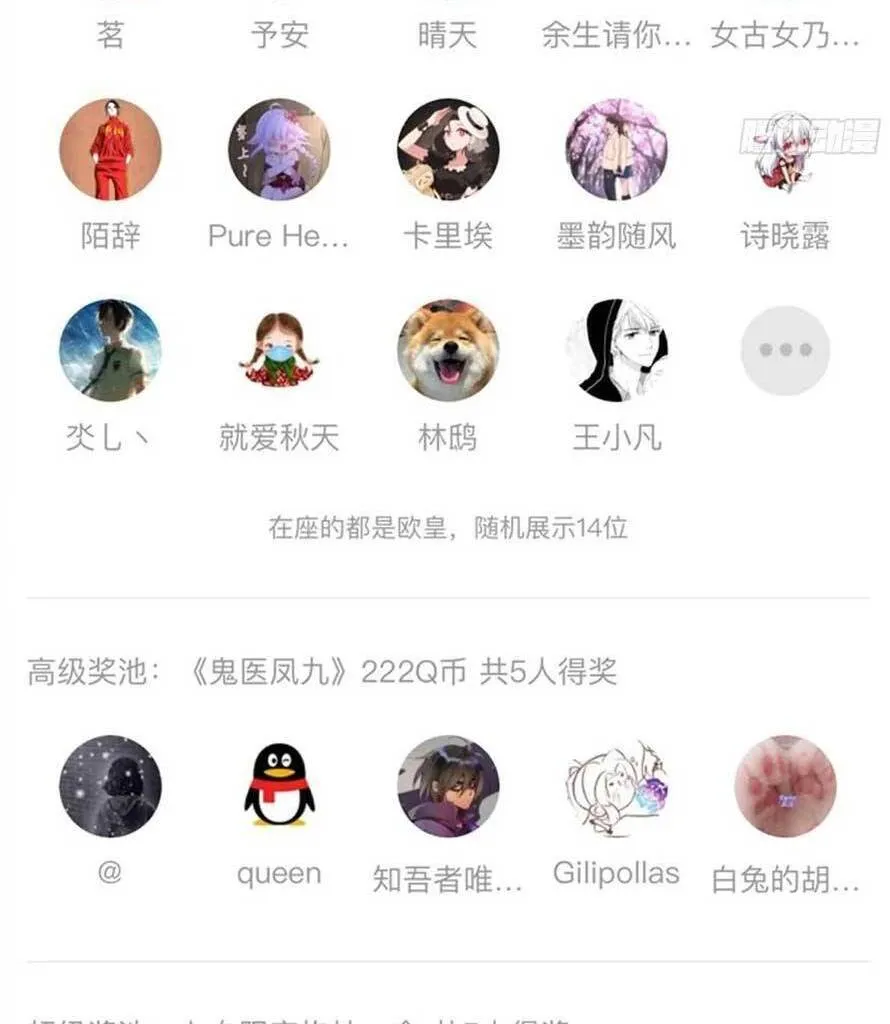Screen dimensions: 890x1024
Task: Open the 知吾者唯... winner's avatar
Action: pos(447,786)
